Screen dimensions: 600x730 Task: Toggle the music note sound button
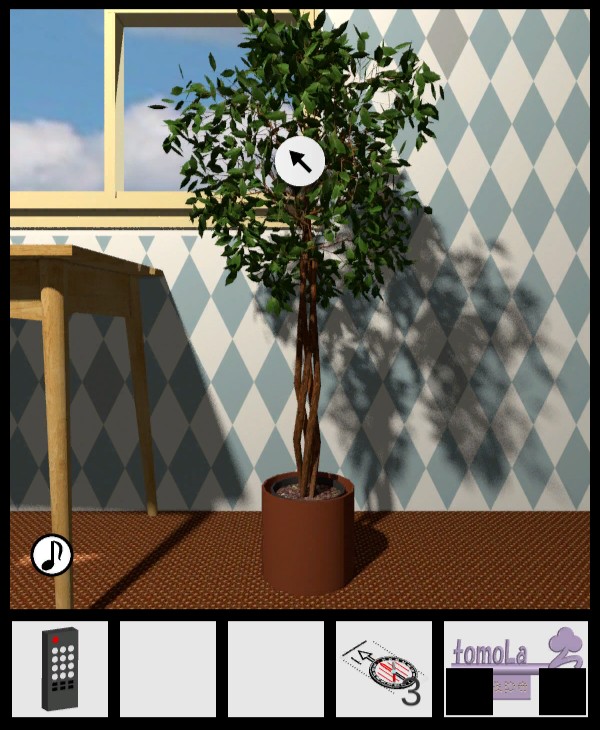[52, 555]
